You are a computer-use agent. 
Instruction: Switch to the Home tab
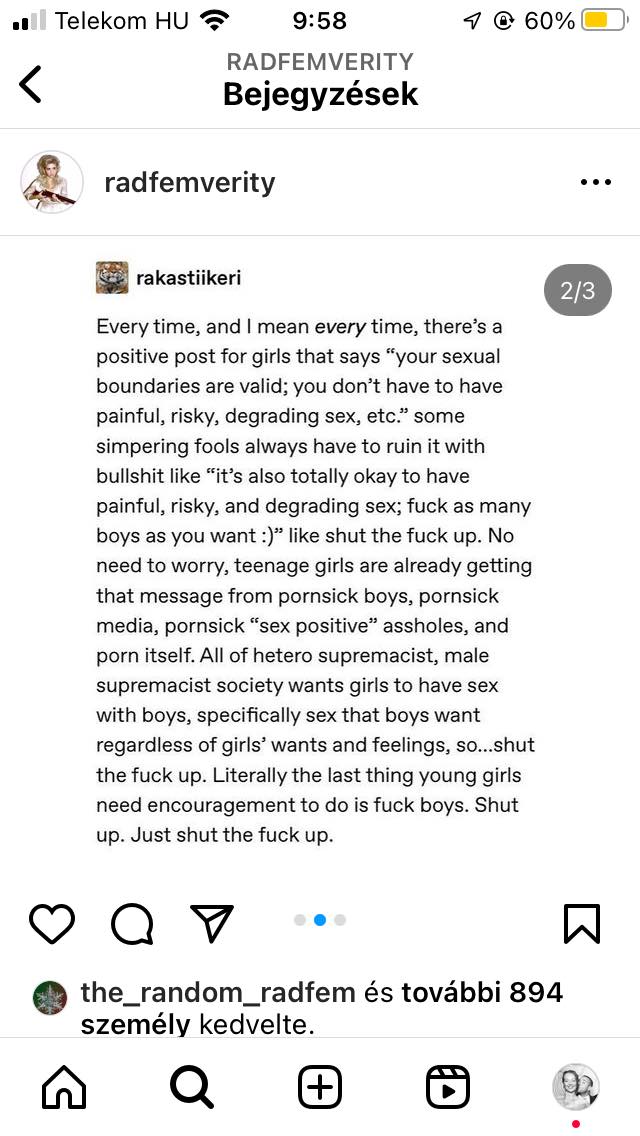click(64, 1087)
